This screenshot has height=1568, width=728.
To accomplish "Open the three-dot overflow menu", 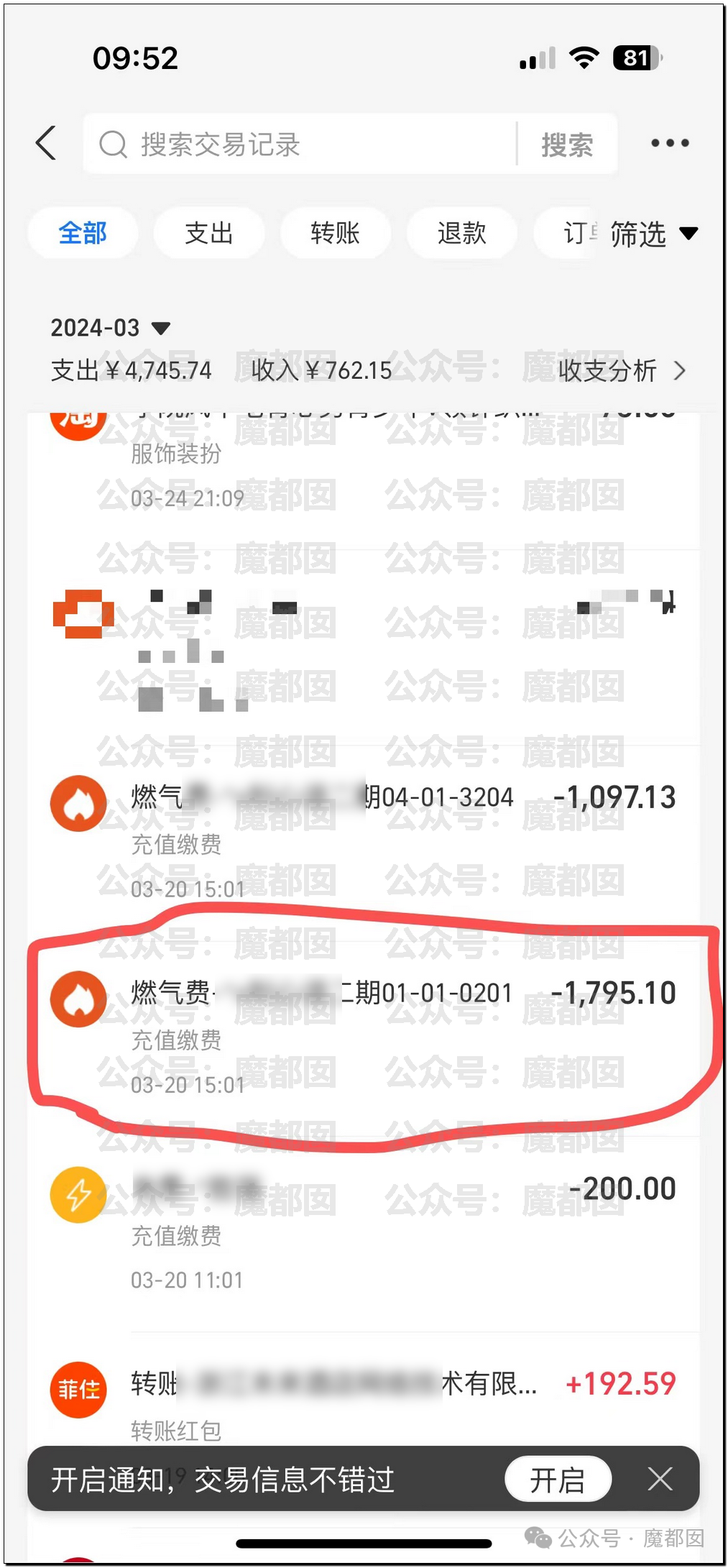I will [670, 143].
